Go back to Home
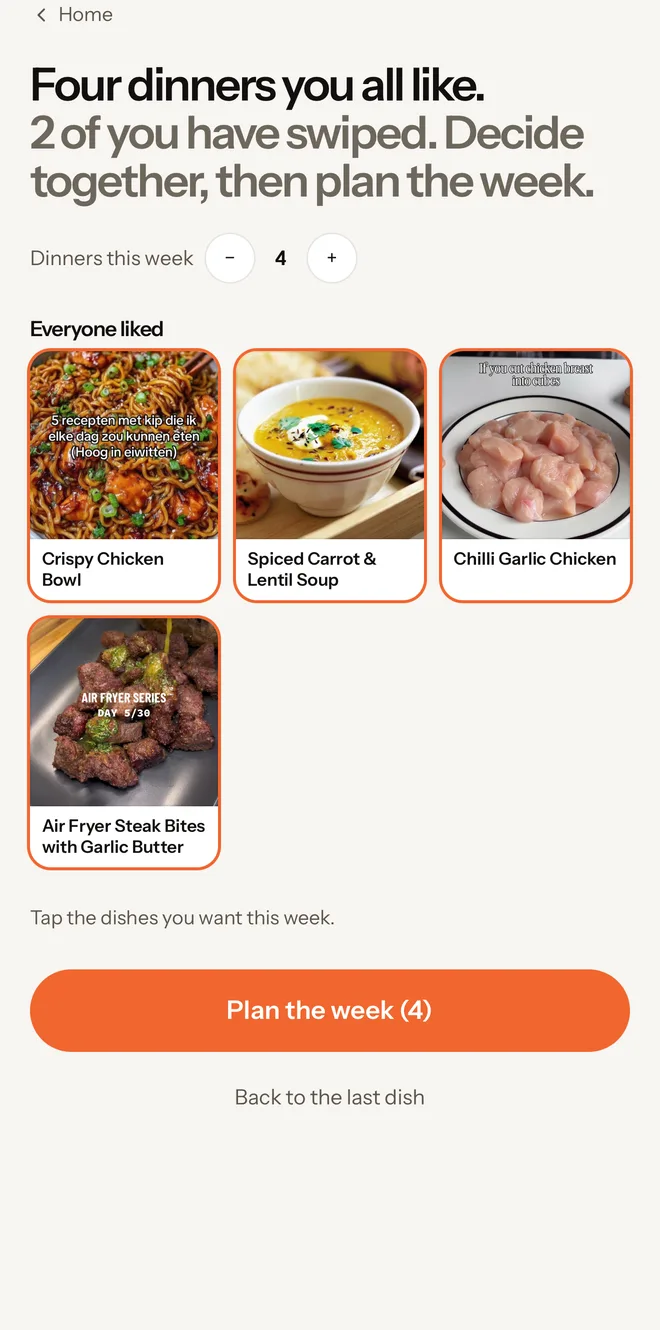Viewport: 660px width, 1330px height. 73,15
